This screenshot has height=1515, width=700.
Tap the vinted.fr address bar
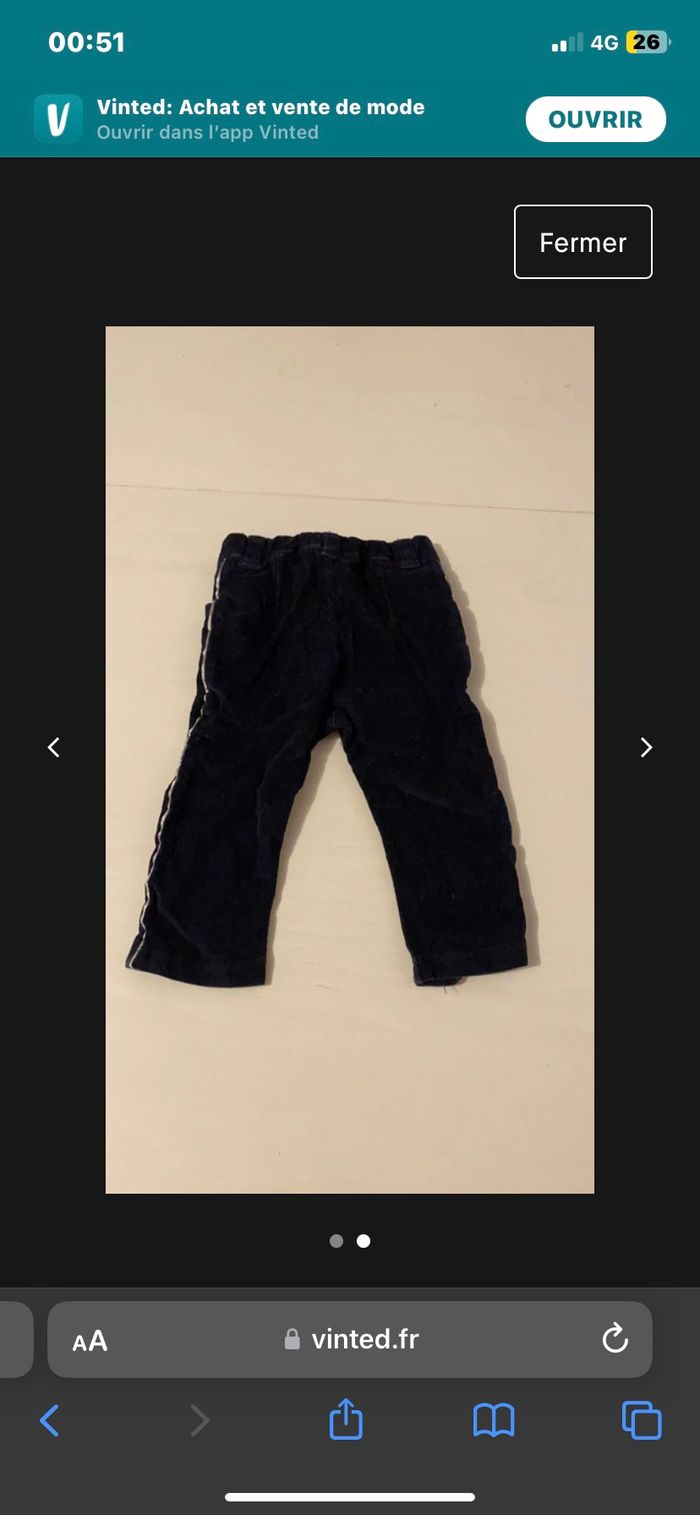pyautogui.click(x=352, y=1340)
